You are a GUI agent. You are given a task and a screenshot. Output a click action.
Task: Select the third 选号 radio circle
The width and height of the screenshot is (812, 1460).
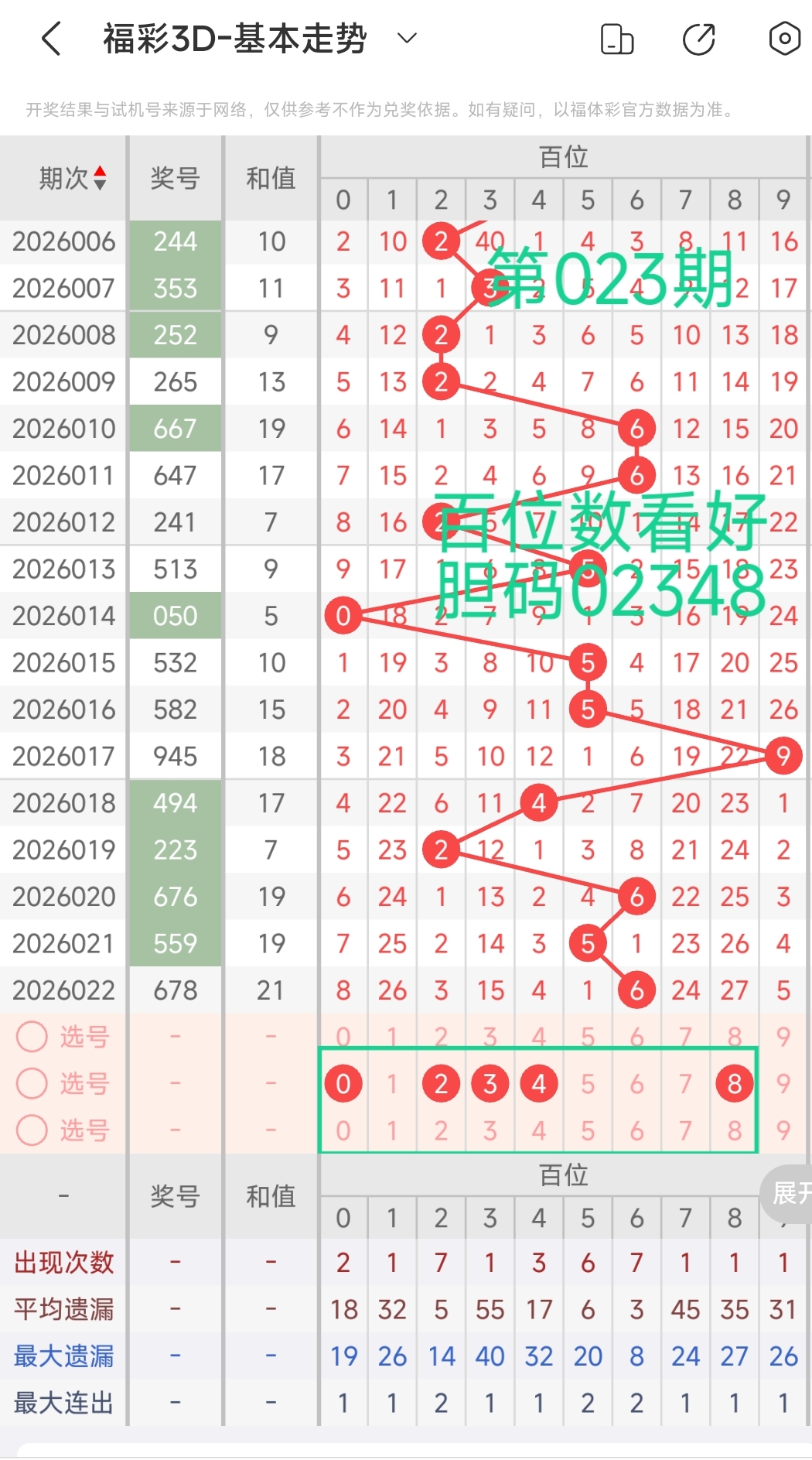point(32,1130)
